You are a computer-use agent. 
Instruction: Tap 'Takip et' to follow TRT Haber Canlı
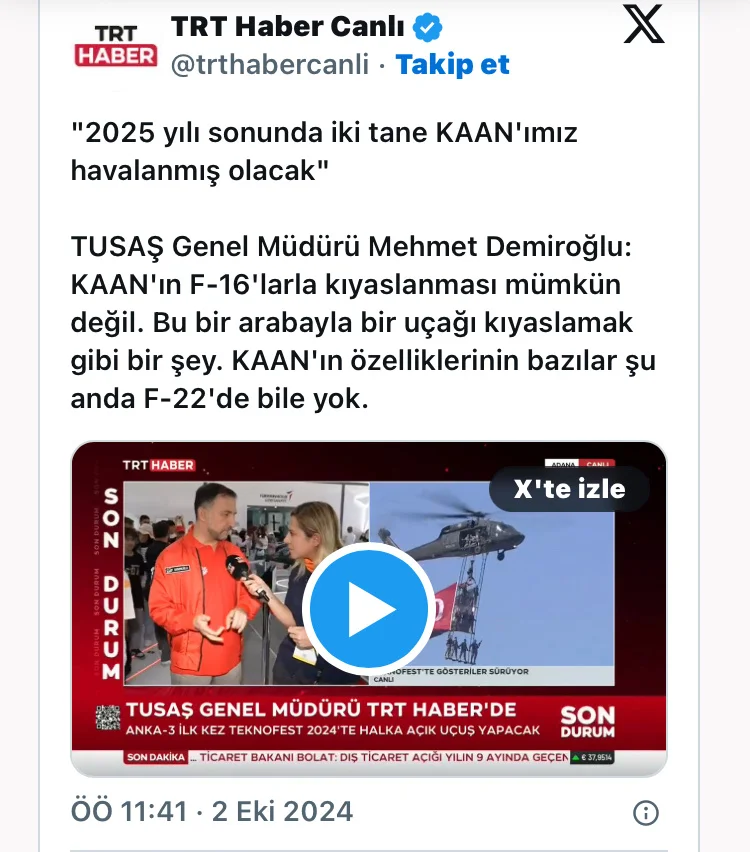453,65
